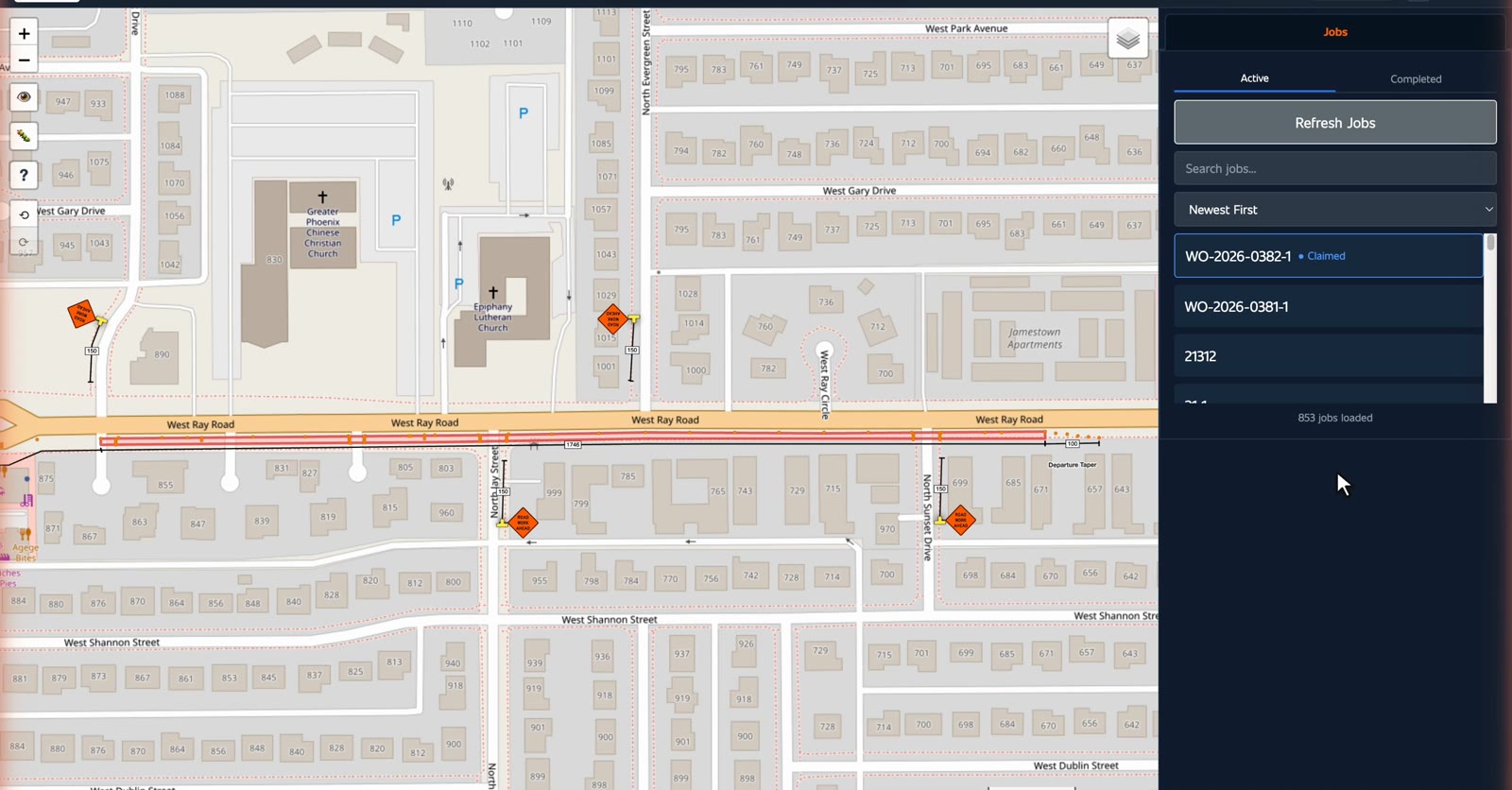Image resolution: width=1512 pixels, height=790 pixels.
Task: Open the measure ruler tool
Action: click(24, 136)
